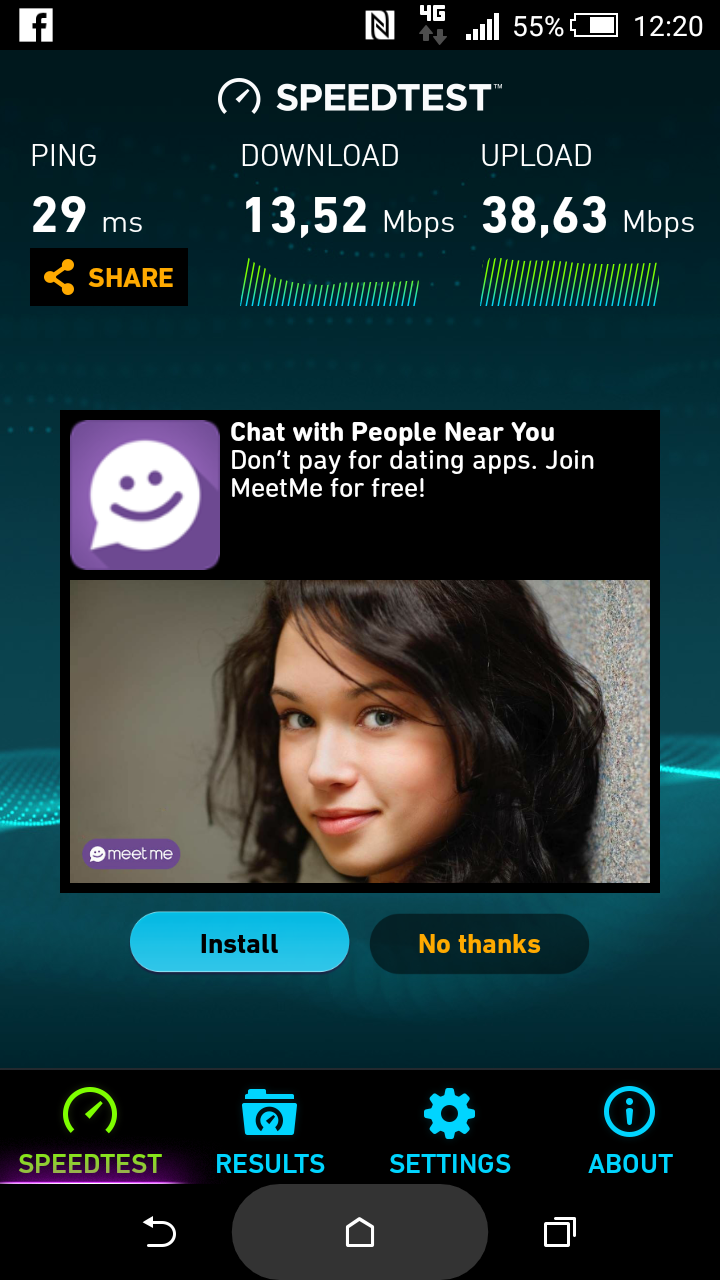The height and width of the screenshot is (1280, 720).
Task: Dismiss the ad with No thanks
Action: 479,943
